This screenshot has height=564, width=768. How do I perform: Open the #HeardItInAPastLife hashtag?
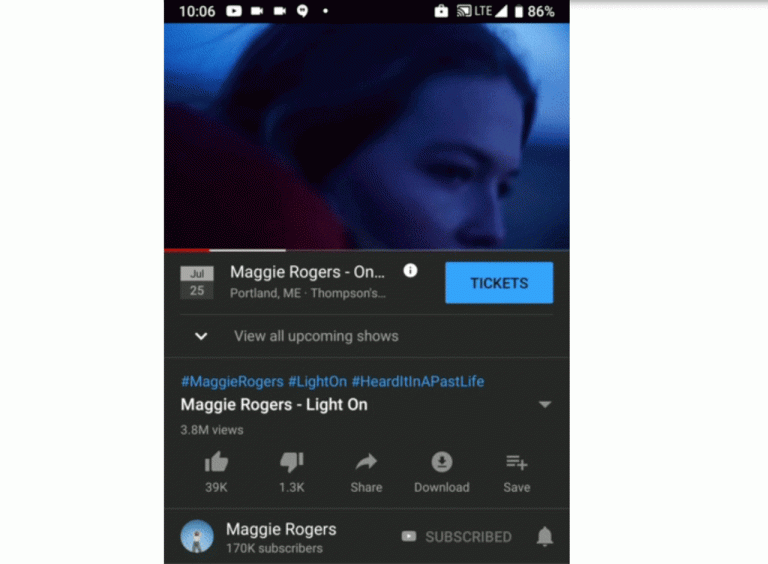click(417, 381)
